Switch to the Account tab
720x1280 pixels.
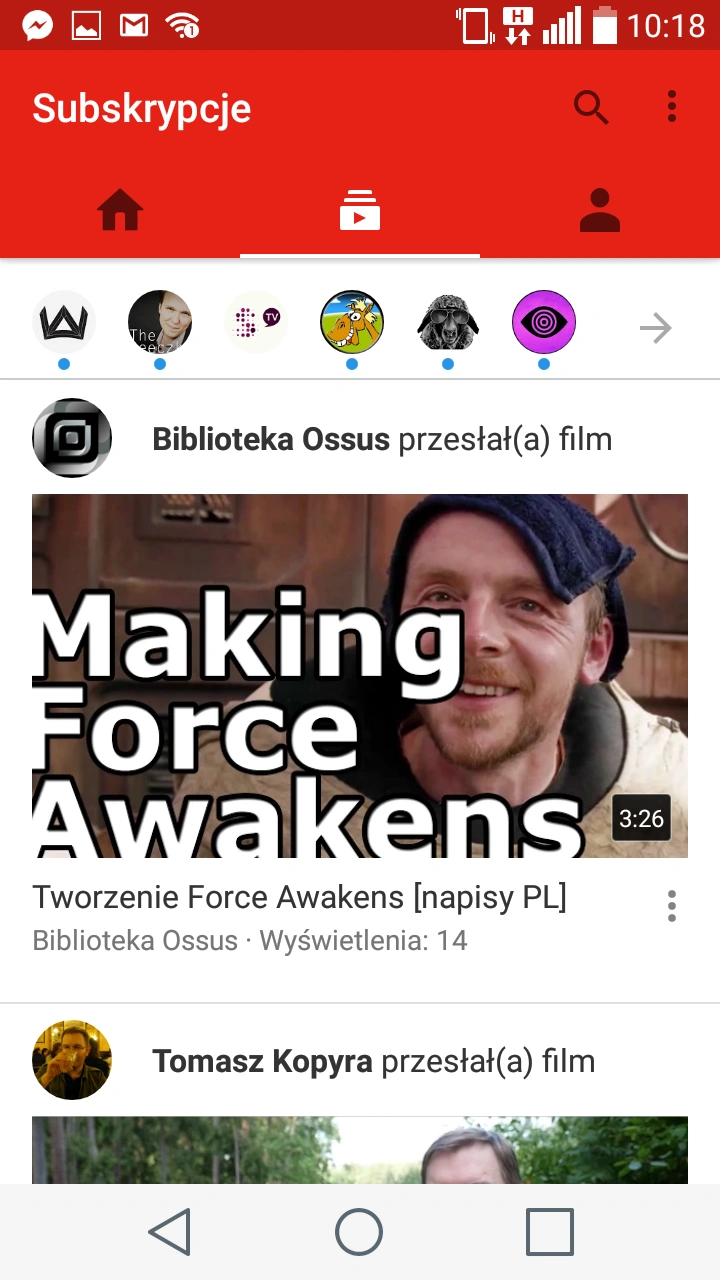click(x=600, y=211)
